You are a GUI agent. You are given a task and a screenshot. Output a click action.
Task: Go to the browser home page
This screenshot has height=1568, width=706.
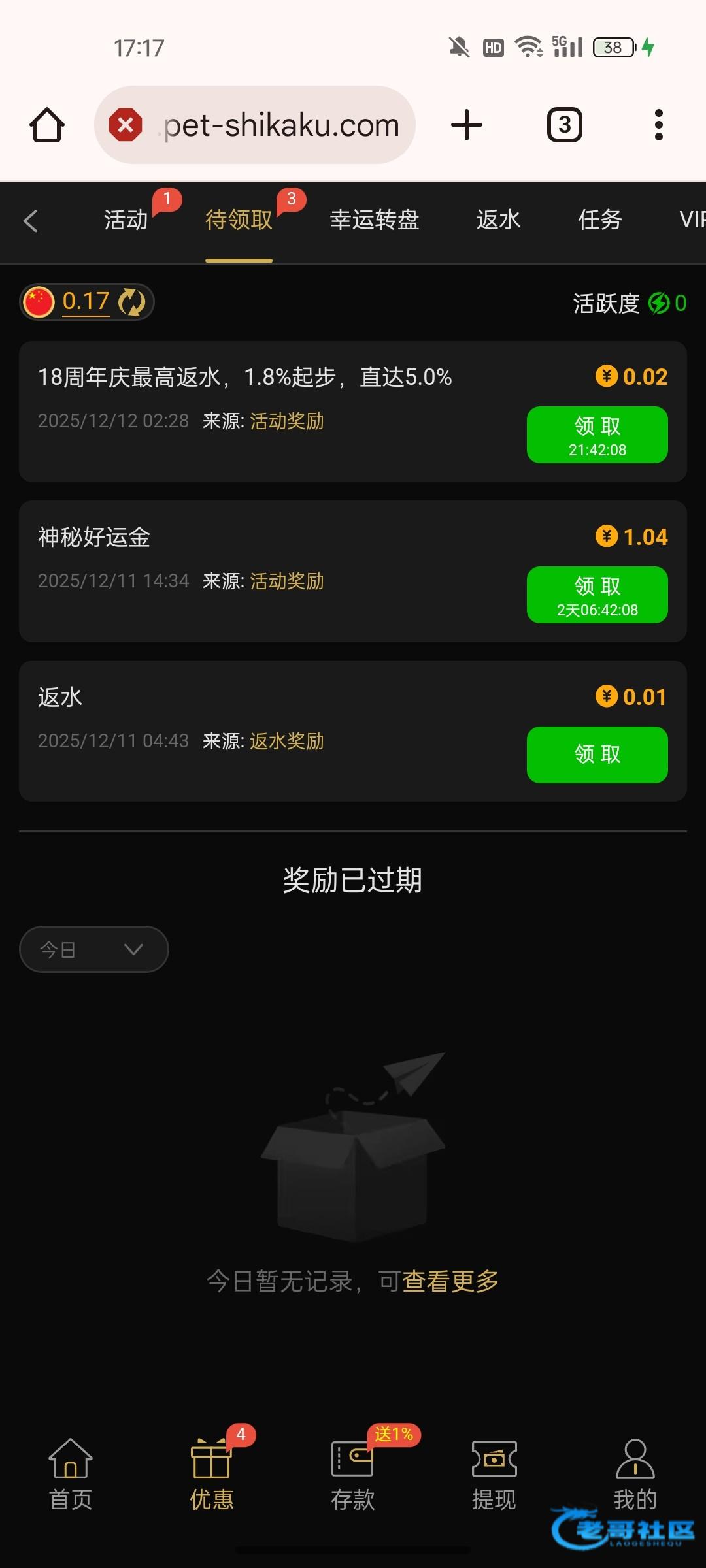(47, 125)
